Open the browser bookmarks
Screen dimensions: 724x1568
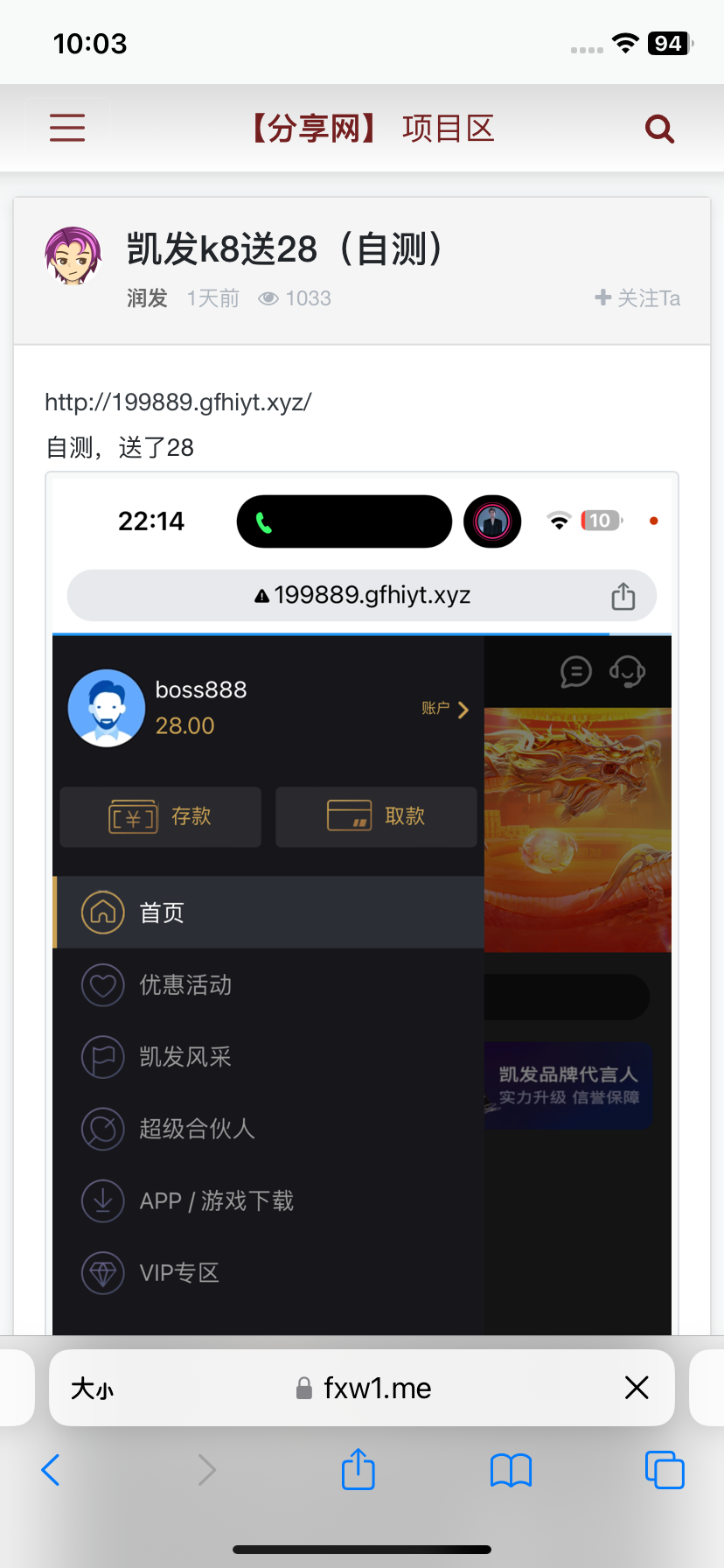(512, 1470)
